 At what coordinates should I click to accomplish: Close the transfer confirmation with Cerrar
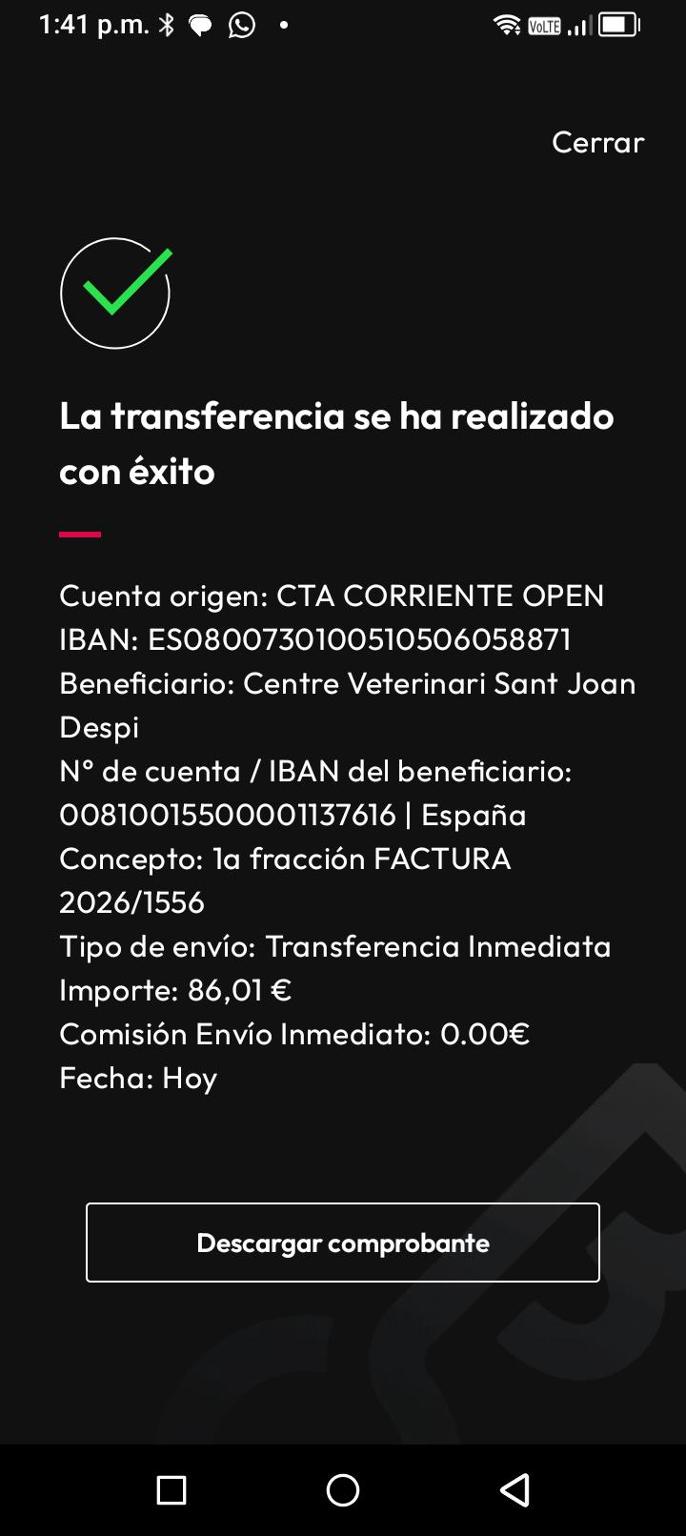pos(597,142)
